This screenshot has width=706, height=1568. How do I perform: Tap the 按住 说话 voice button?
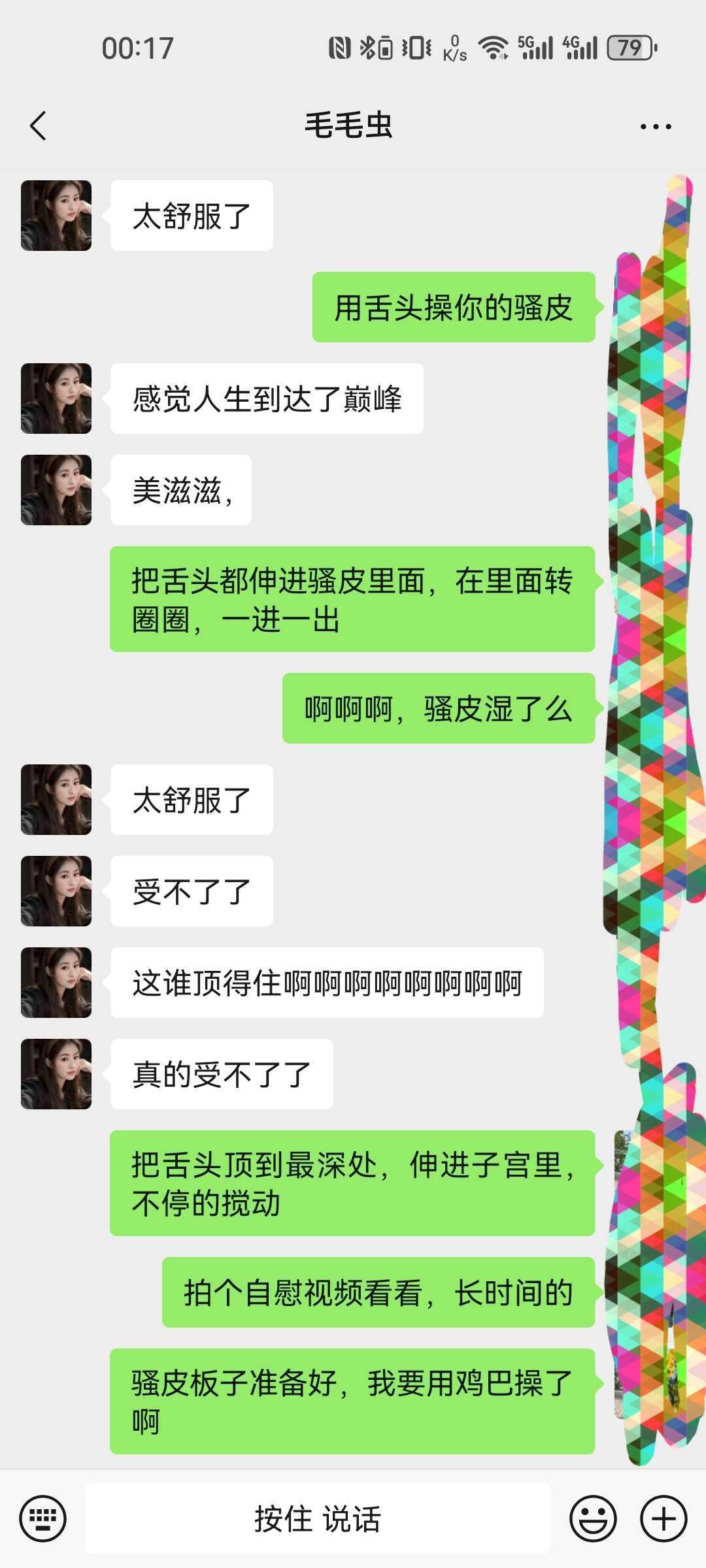click(318, 1518)
